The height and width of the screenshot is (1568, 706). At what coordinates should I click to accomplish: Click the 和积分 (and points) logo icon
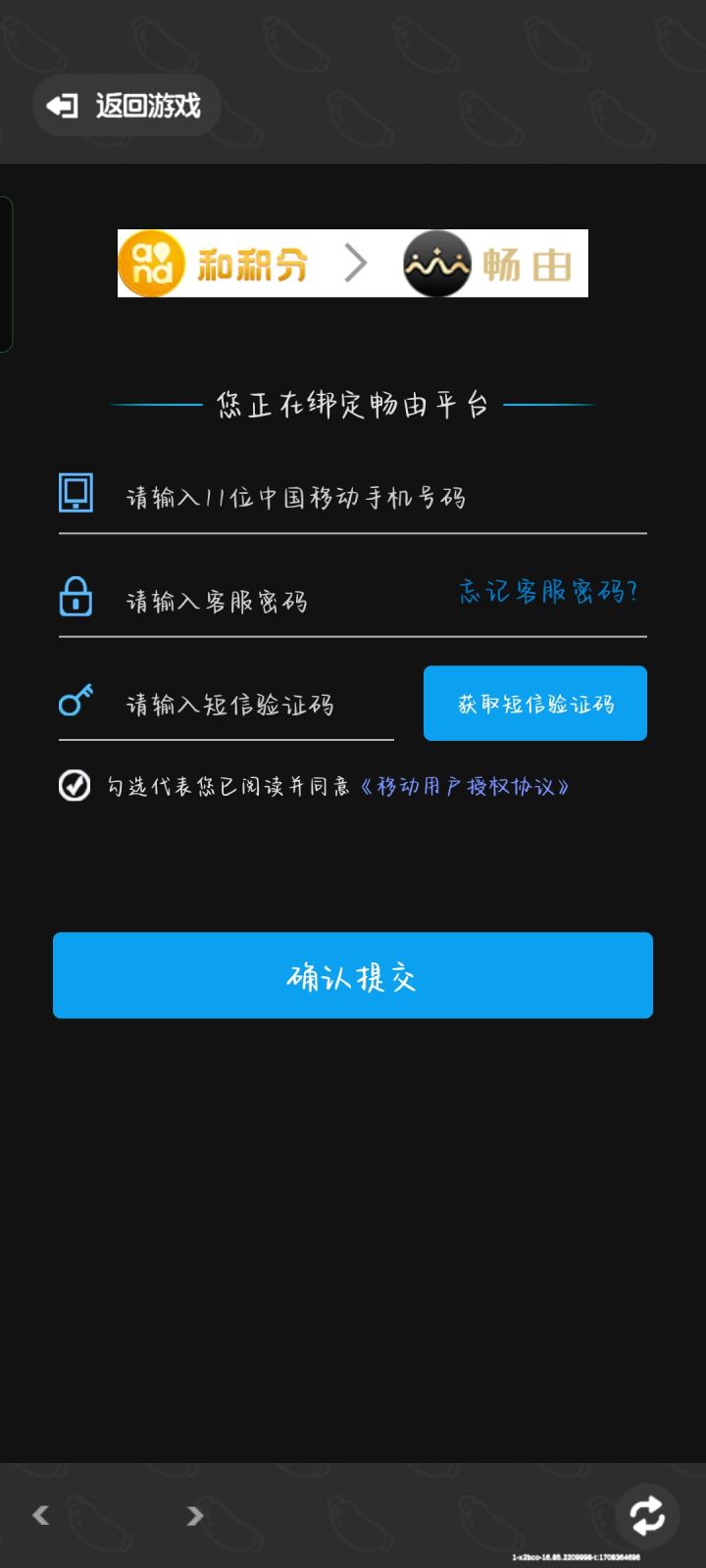click(x=151, y=263)
